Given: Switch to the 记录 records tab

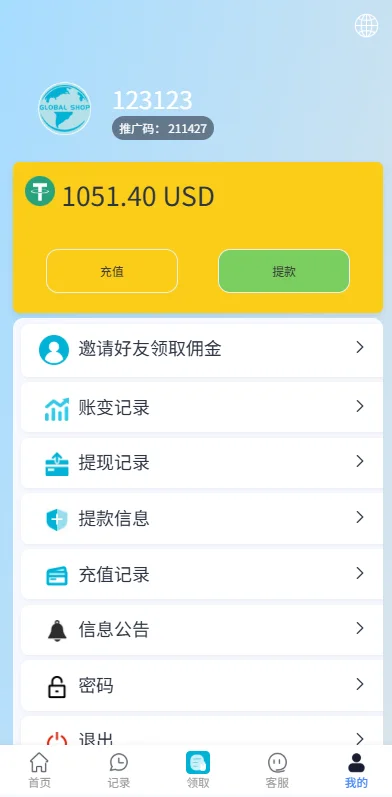Looking at the screenshot, I should (118, 771).
